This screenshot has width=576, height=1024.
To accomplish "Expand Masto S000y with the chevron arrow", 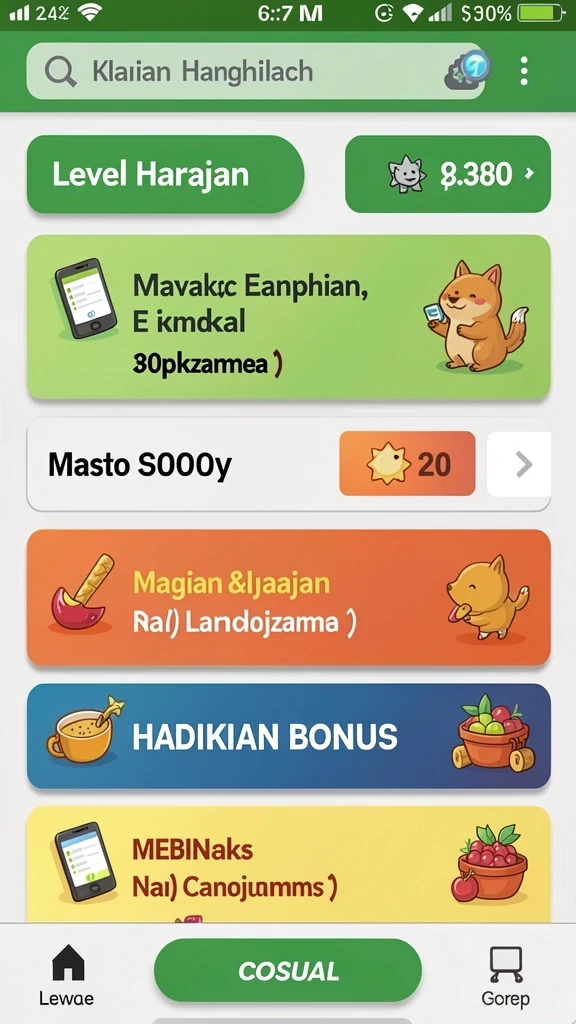I will click(520, 464).
